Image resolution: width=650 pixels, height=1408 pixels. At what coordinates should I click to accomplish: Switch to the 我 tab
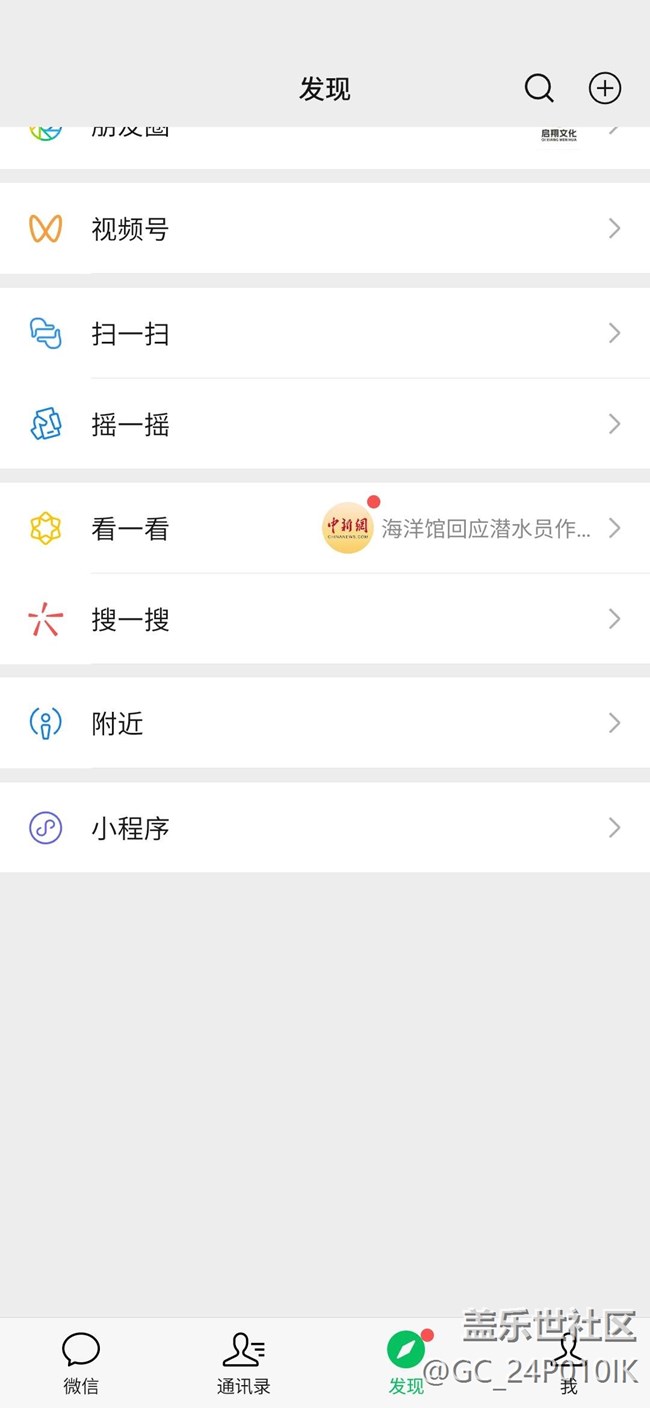tap(568, 1363)
